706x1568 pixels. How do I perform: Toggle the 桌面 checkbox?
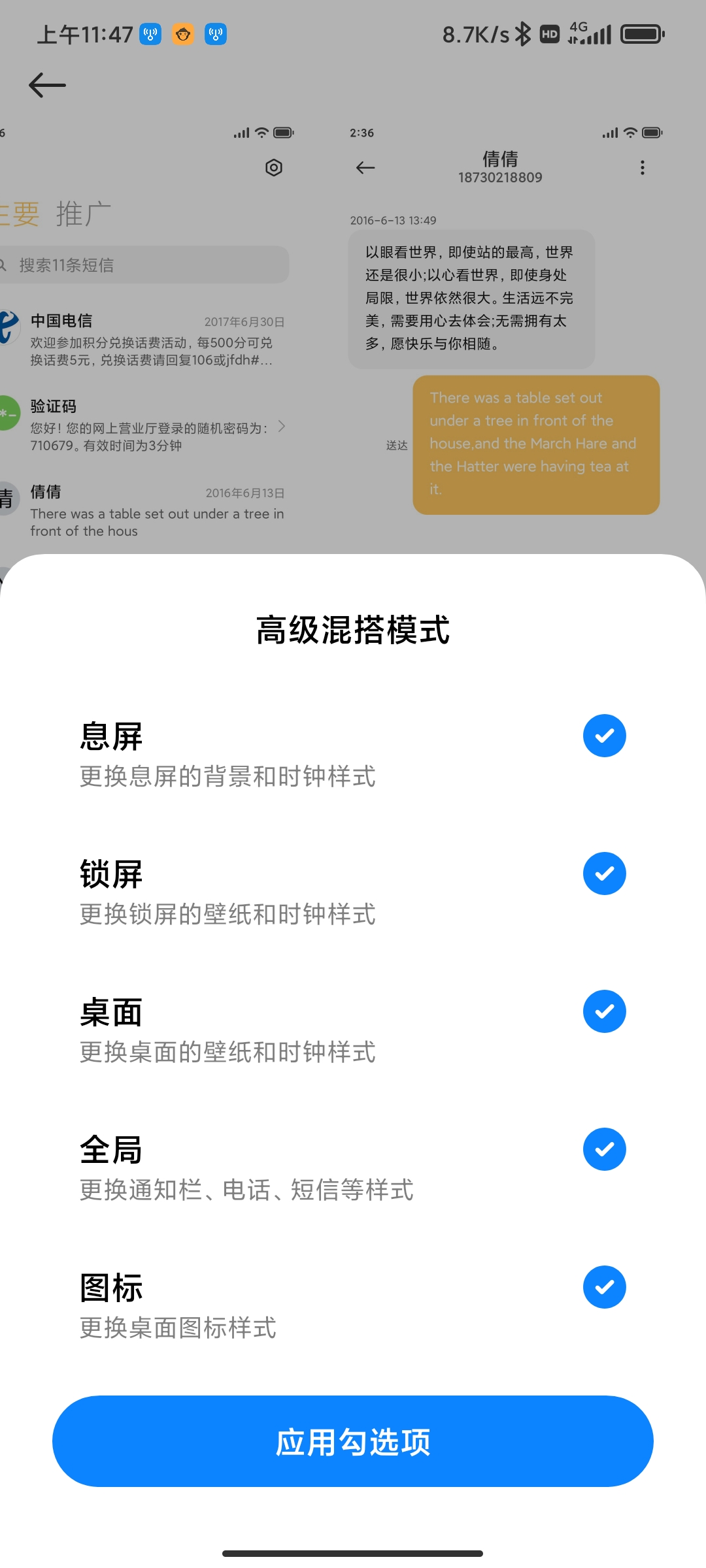[x=604, y=1011]
